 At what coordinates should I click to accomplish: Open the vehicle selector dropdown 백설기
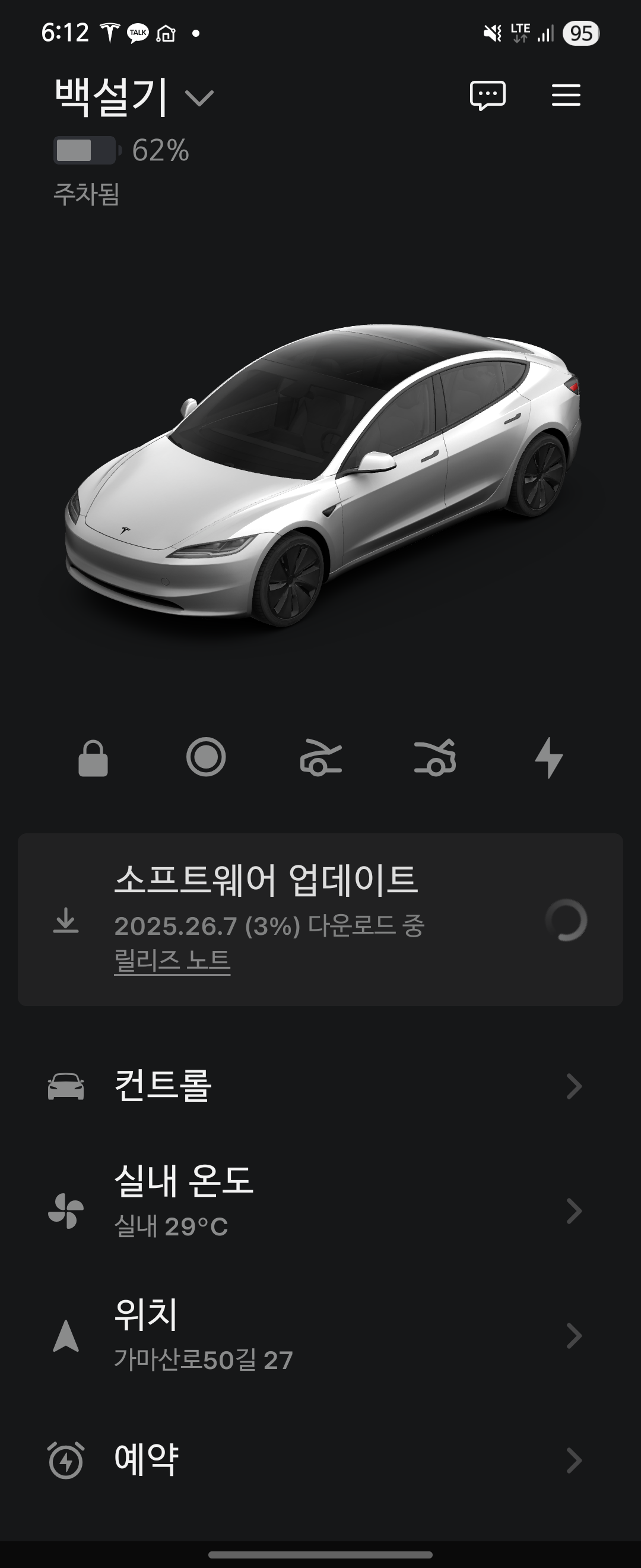coord(134,97)
